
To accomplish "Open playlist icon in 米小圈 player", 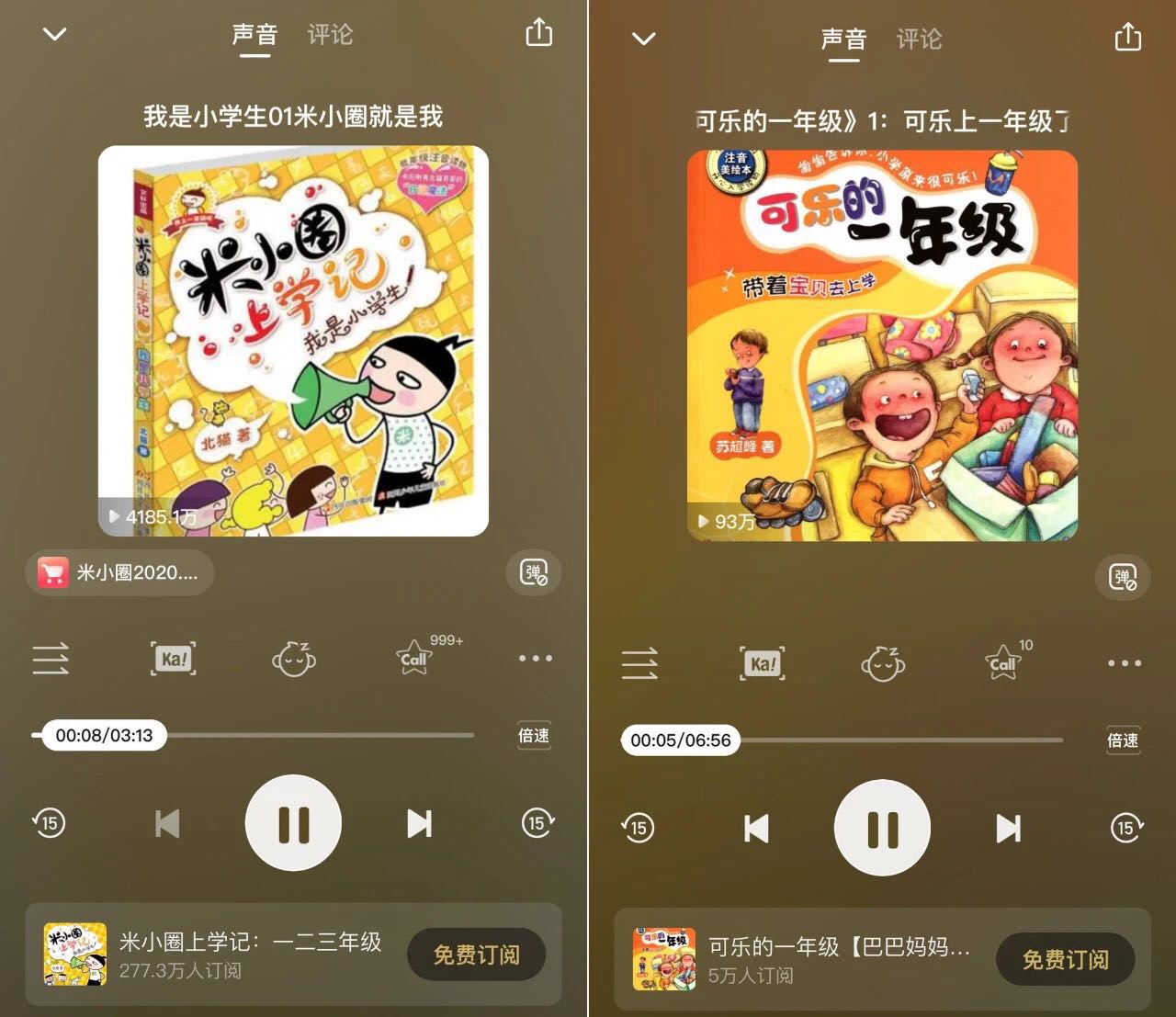I will coord(51,659).
